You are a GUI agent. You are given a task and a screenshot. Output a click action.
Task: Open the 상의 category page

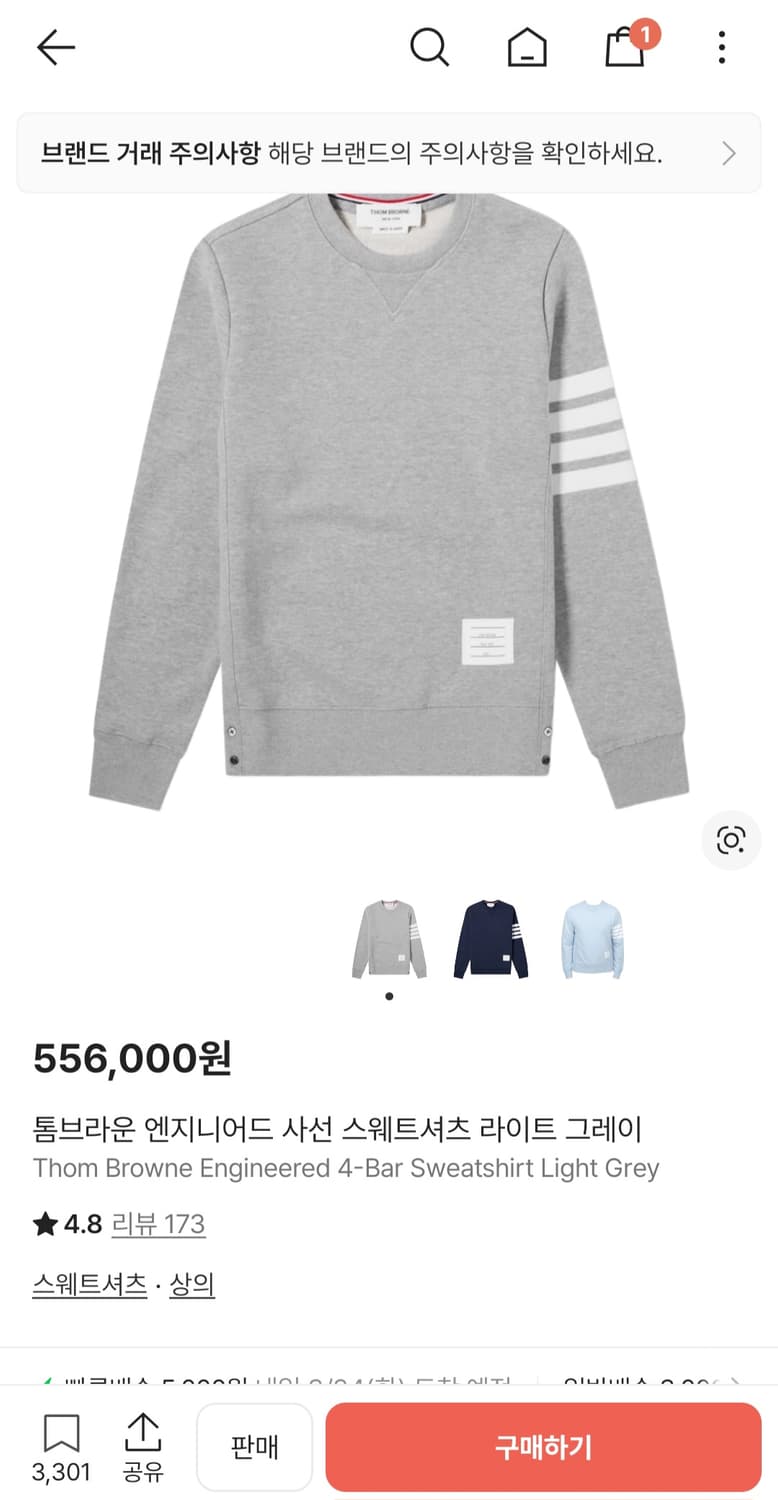tap(193, 1285)
